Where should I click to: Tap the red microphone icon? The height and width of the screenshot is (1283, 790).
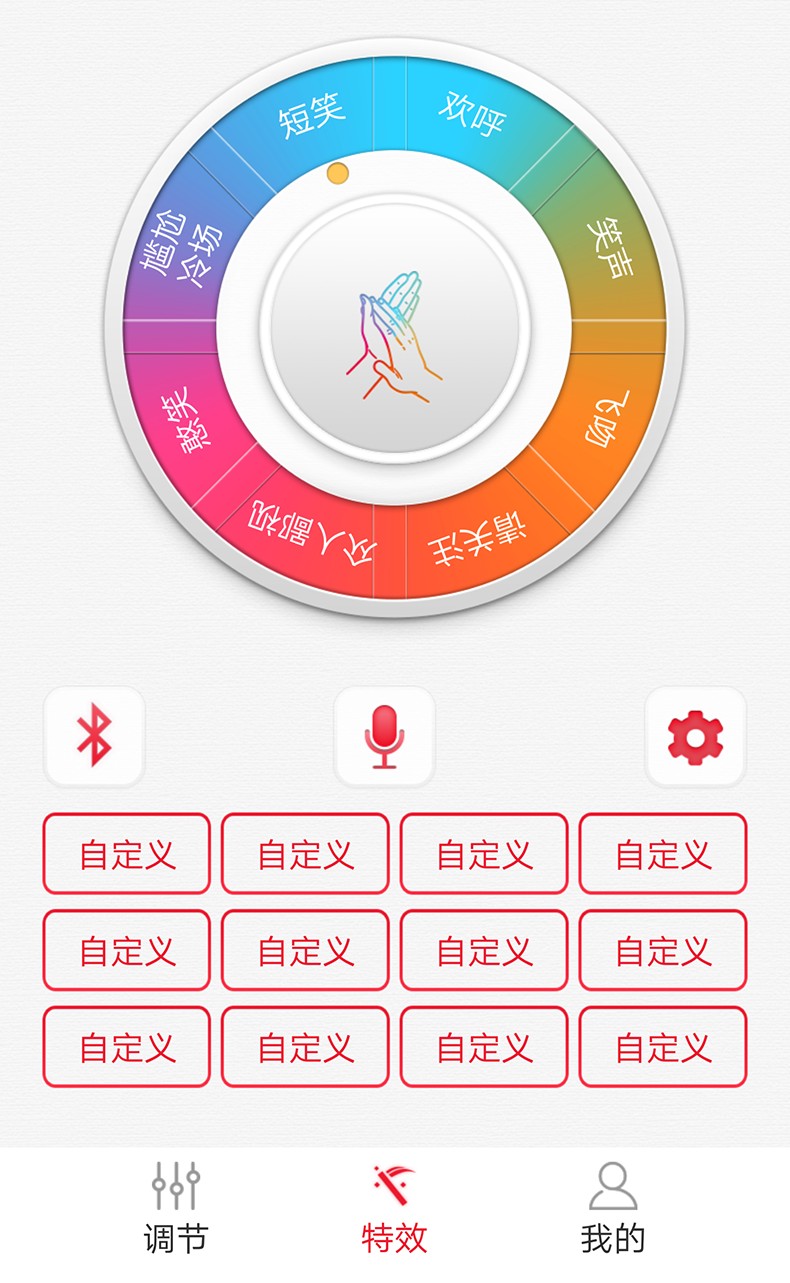pyautogui.click(x=385, y=736)
